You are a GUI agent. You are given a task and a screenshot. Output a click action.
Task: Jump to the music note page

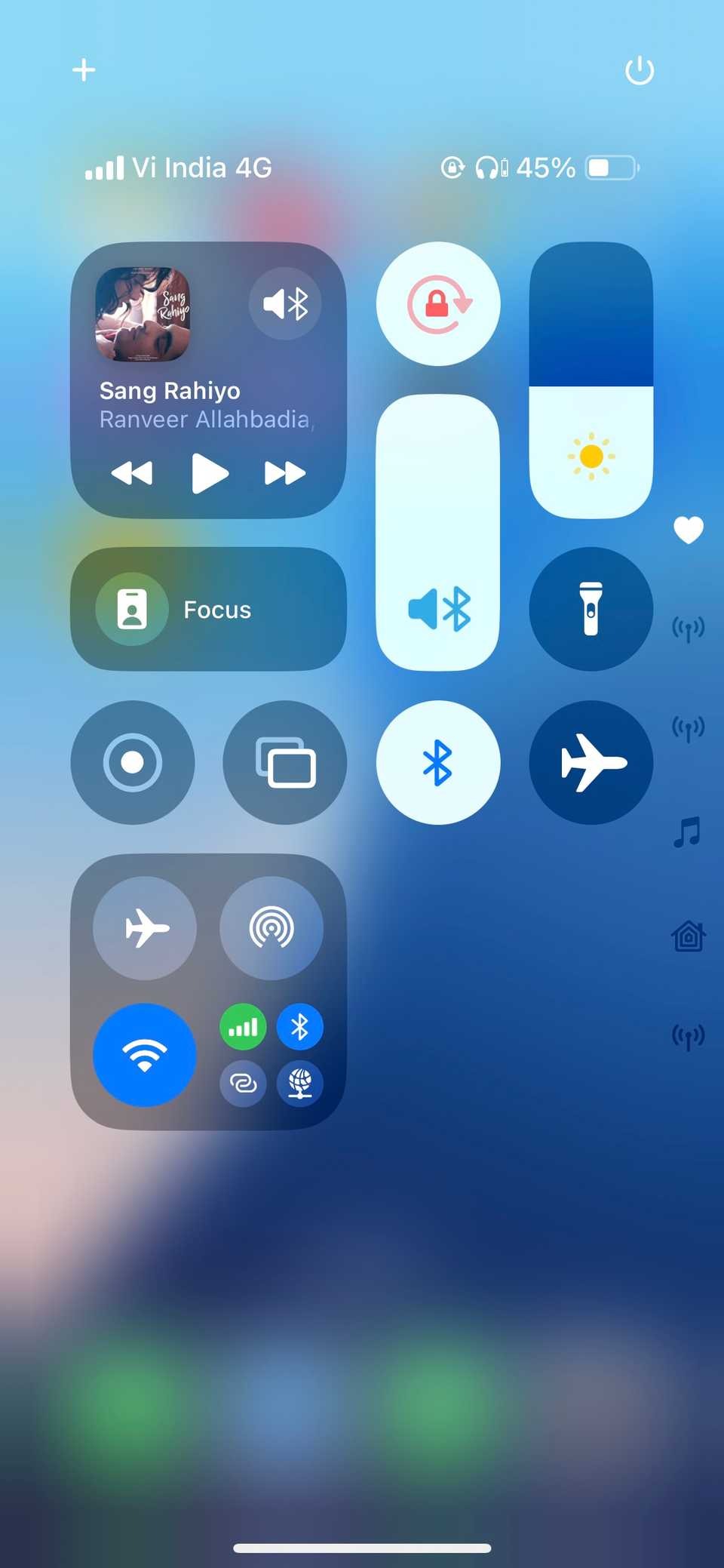pyautogui.click(x=688, y=832)
